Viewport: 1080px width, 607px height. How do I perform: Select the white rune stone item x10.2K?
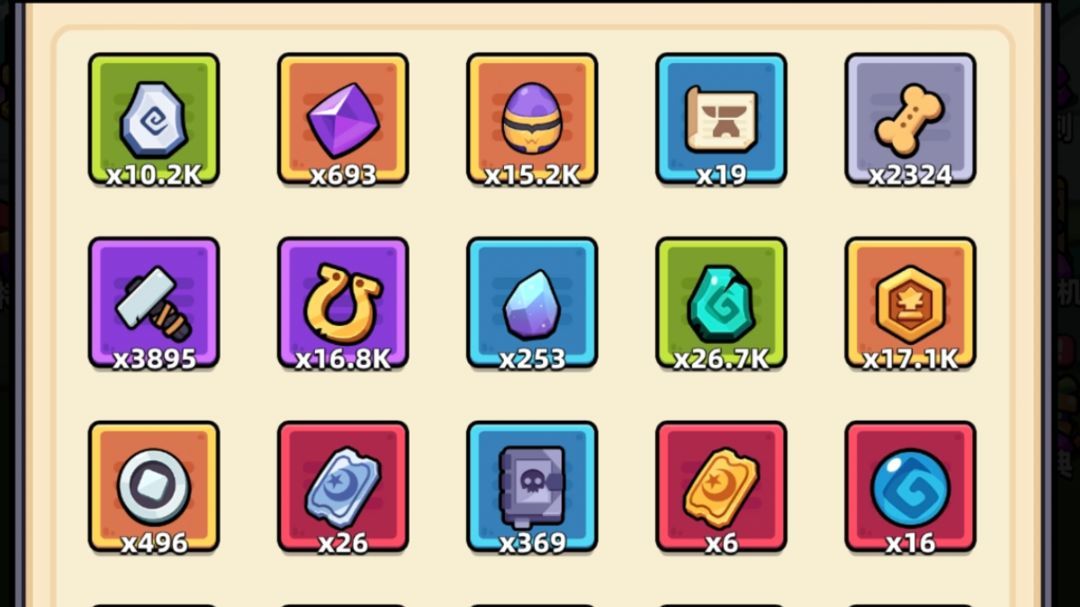(153, 119)
